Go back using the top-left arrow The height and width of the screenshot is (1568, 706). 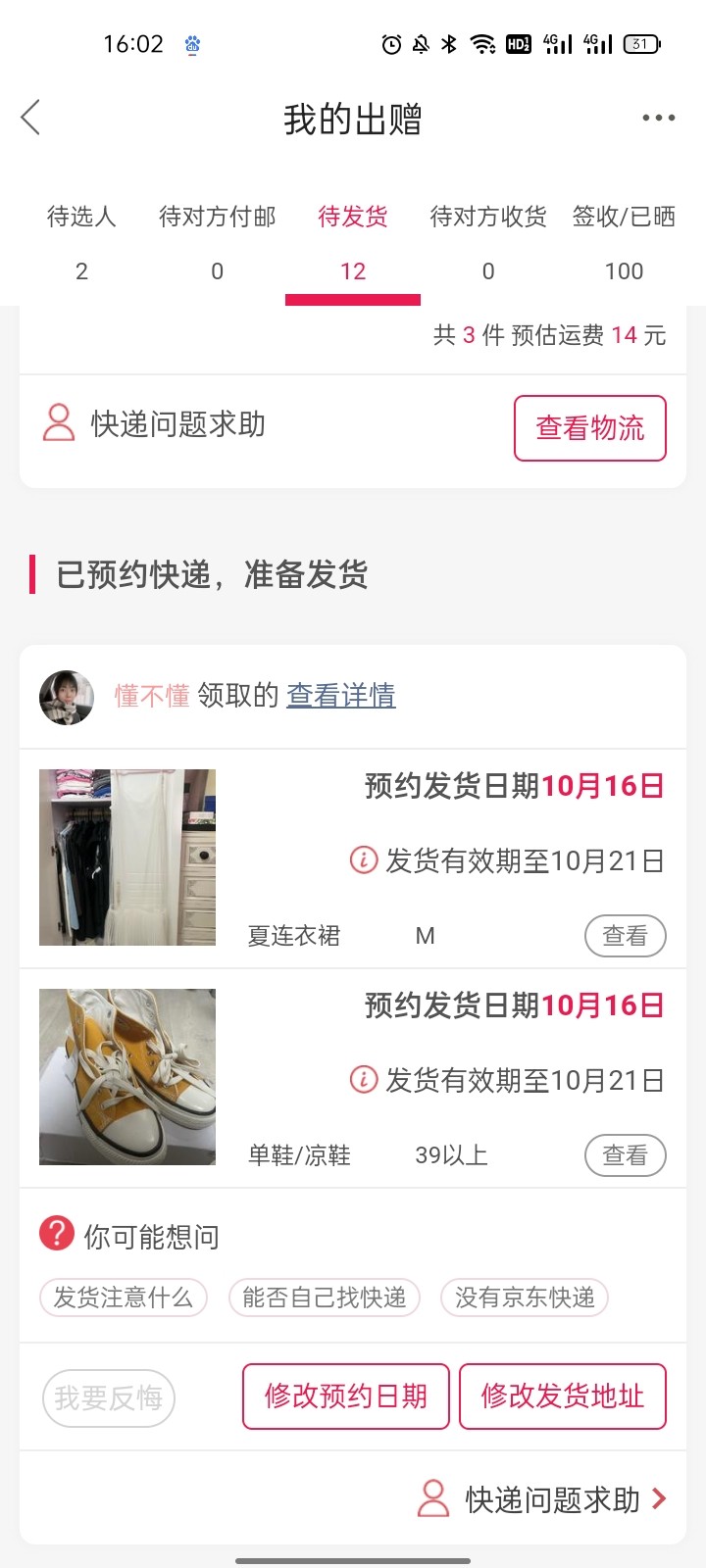pos(31,118)
